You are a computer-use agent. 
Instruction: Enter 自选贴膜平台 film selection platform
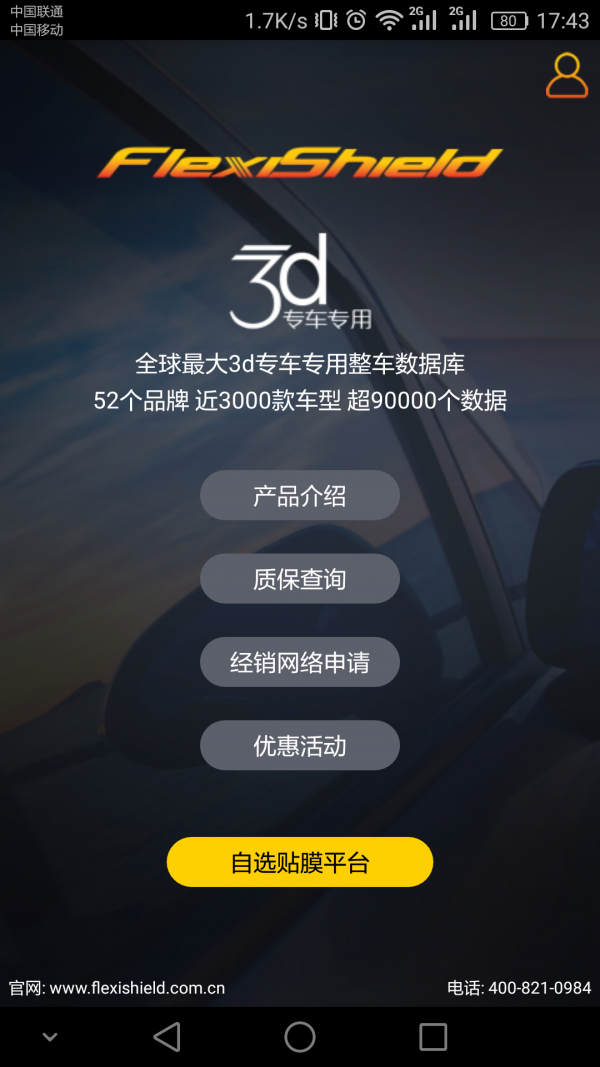coord(300,862)
